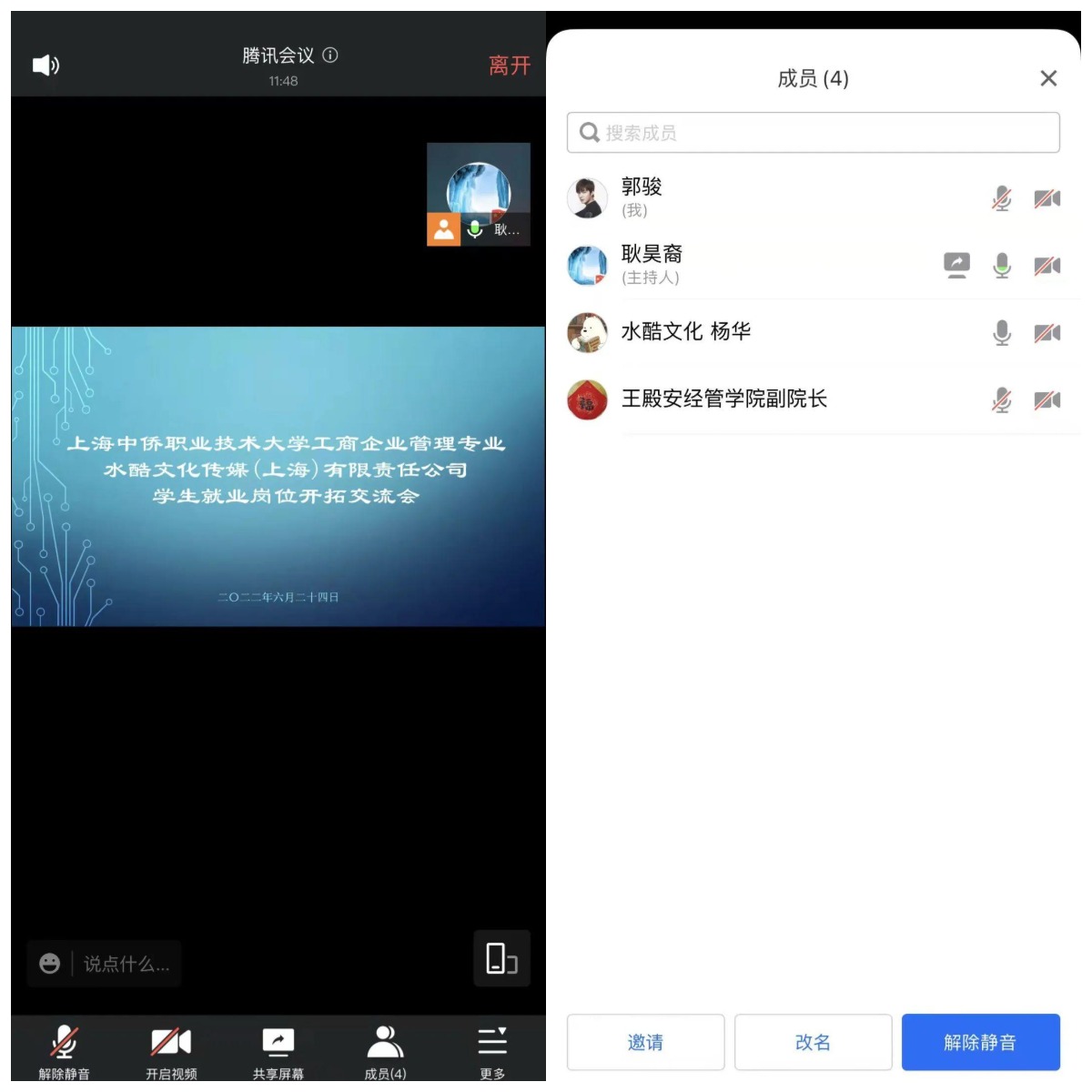Start screen sharing with 共享屏幕
The width and height of the screenshot is (1092, 1092).
point(278,1049)
